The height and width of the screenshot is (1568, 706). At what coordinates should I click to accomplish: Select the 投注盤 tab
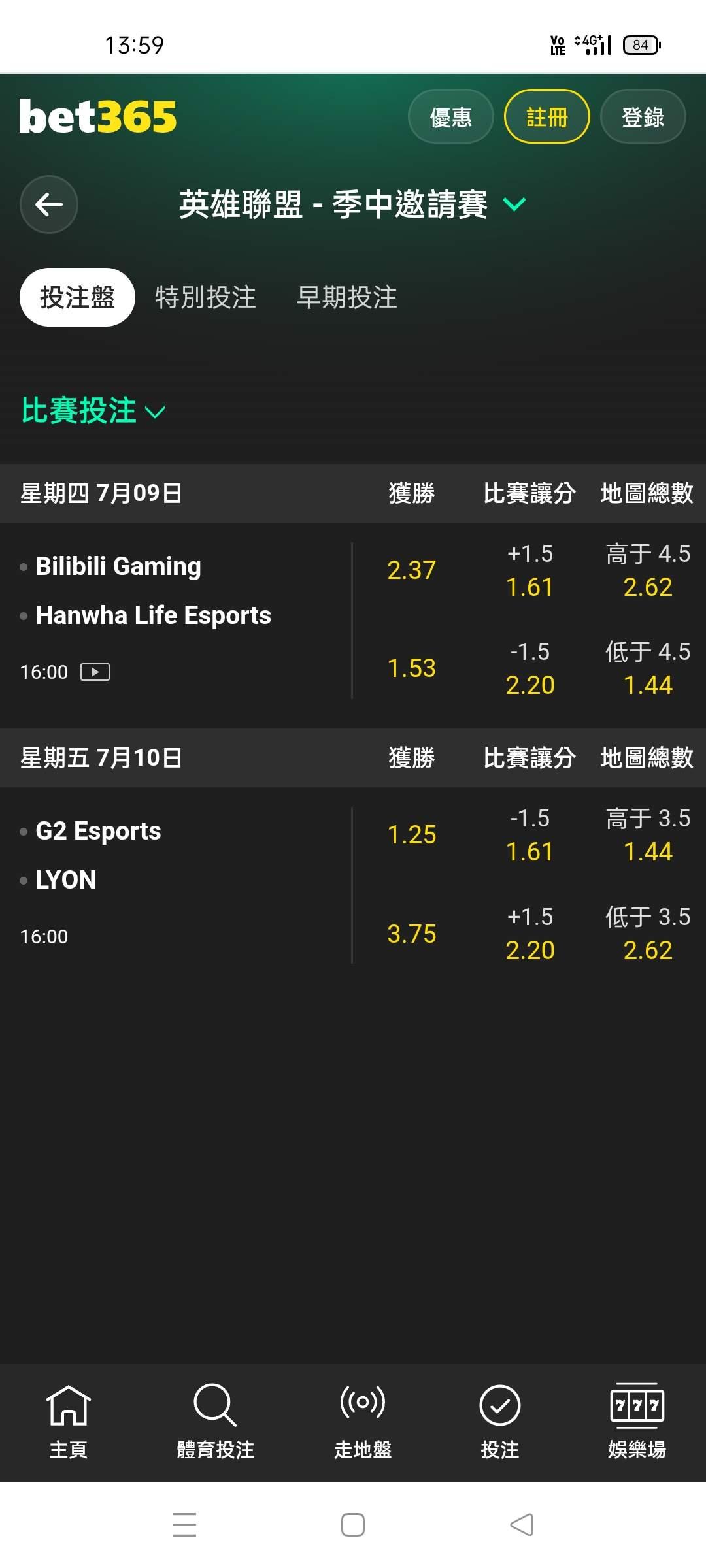click(77, 297)
